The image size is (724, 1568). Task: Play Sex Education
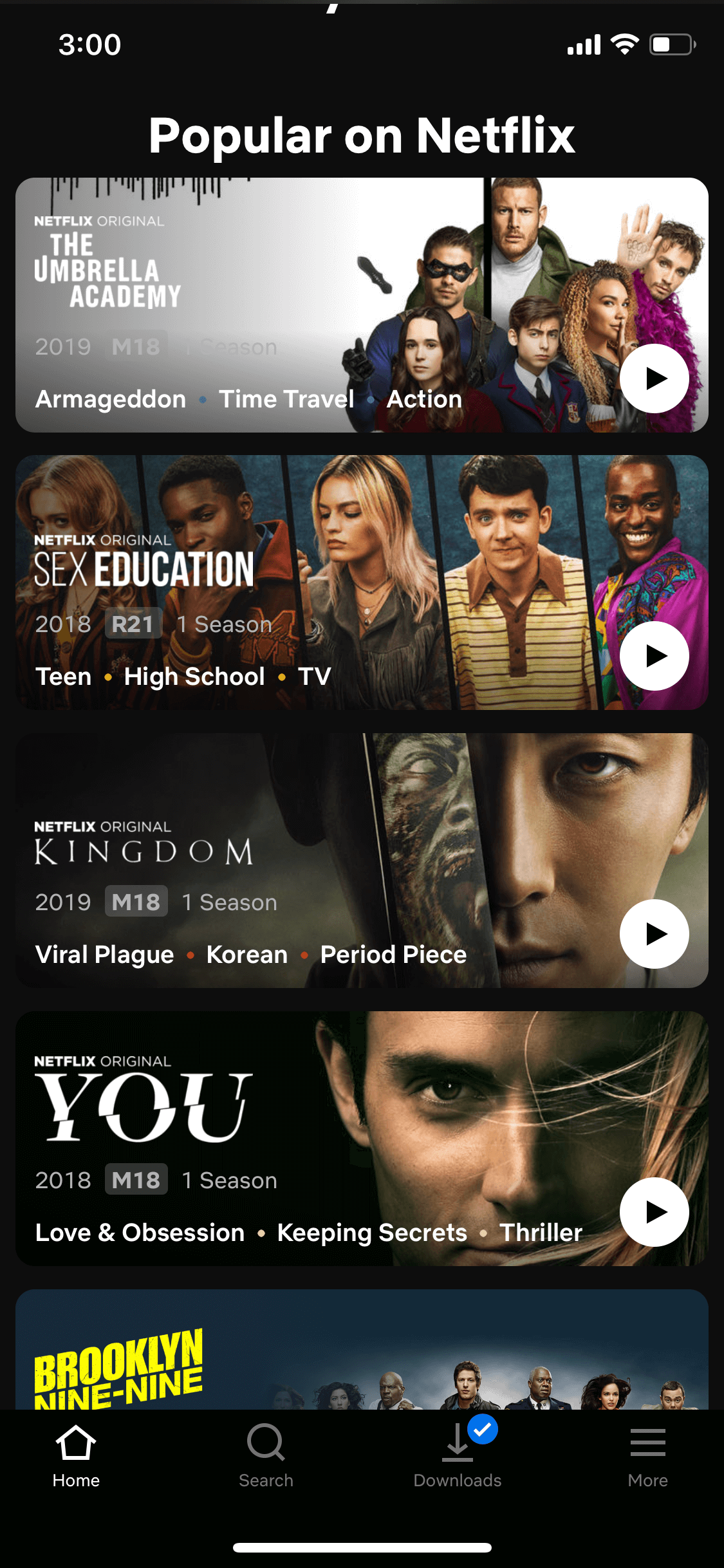(654, 656)
